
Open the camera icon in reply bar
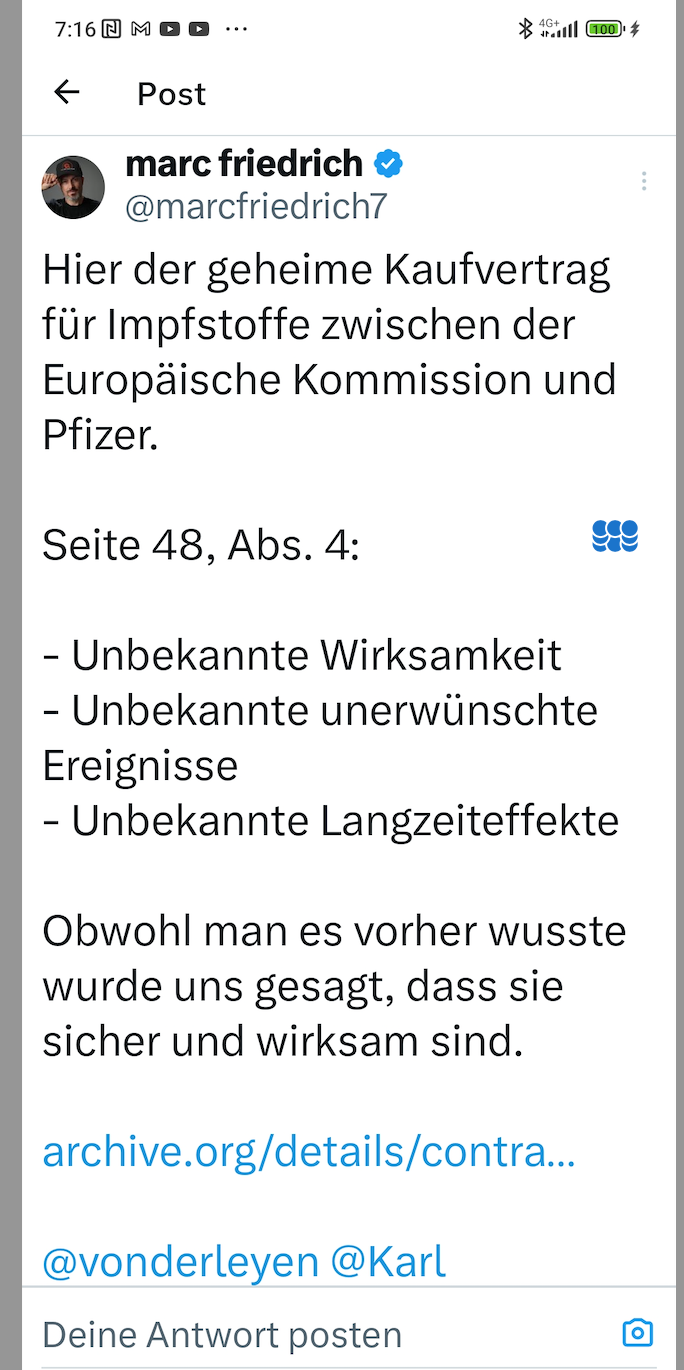coord(637,1333)
